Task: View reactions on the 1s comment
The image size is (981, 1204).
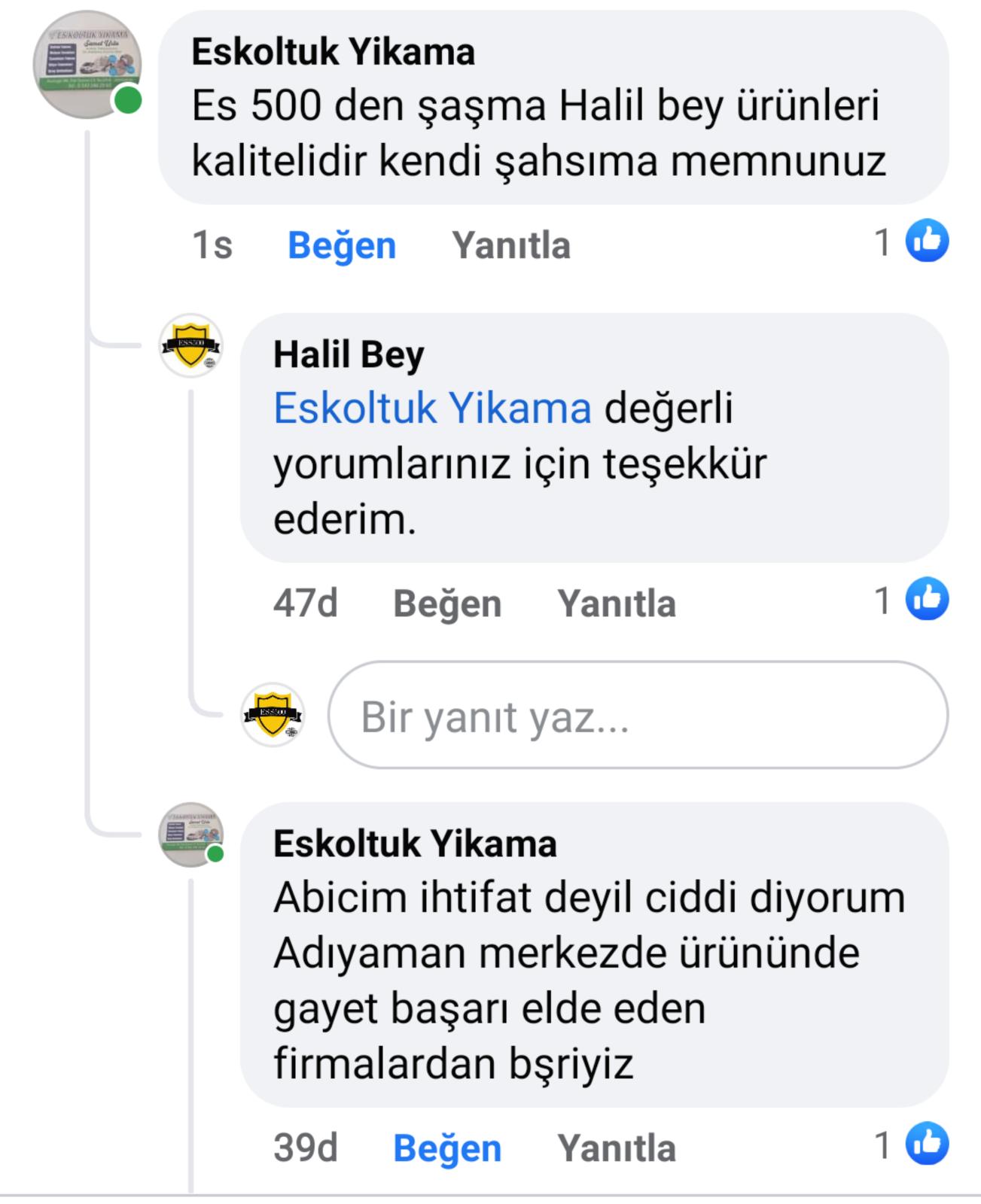Action: point(911,242)
